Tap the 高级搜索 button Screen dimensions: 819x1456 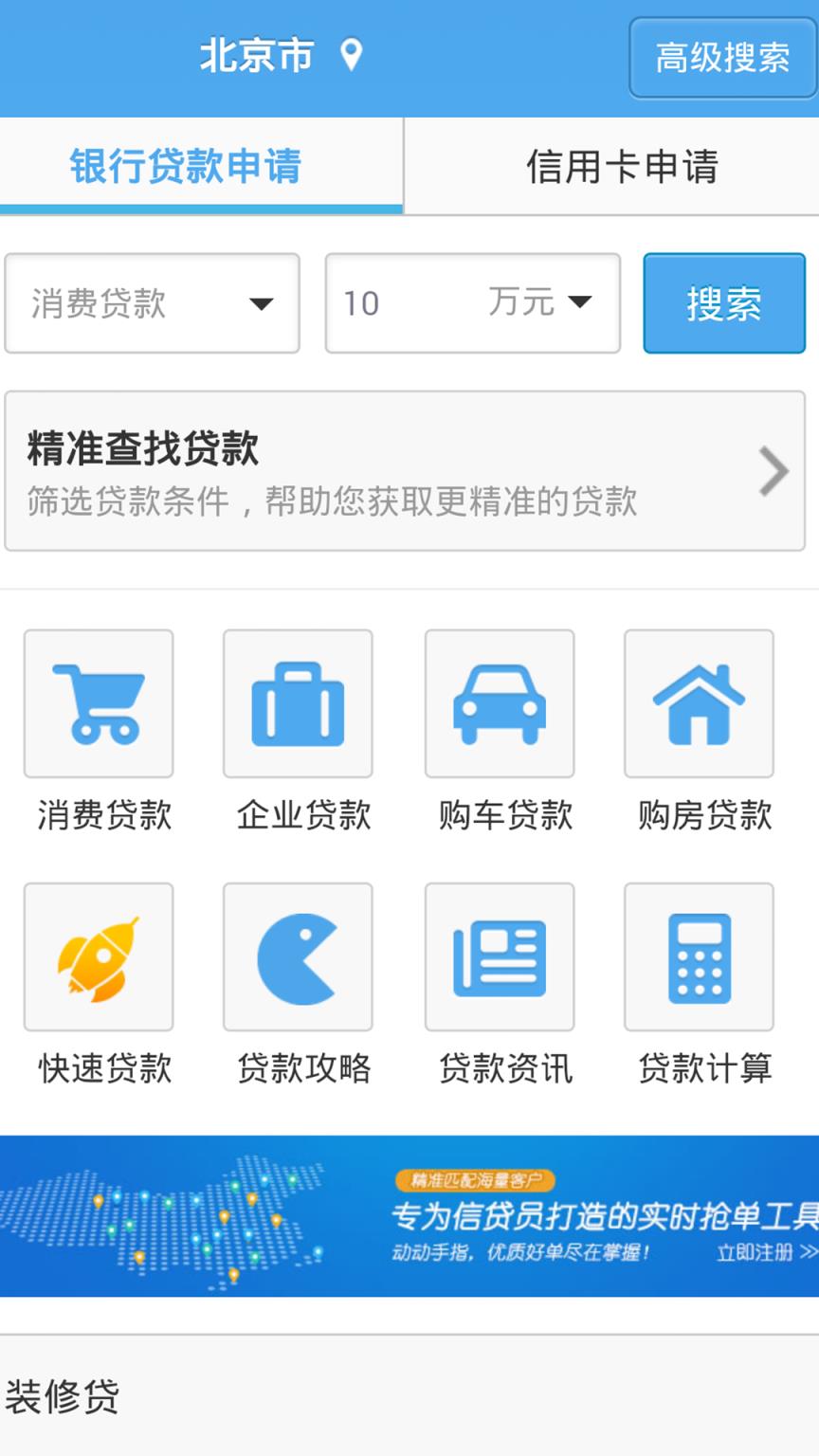click(722, 57)
